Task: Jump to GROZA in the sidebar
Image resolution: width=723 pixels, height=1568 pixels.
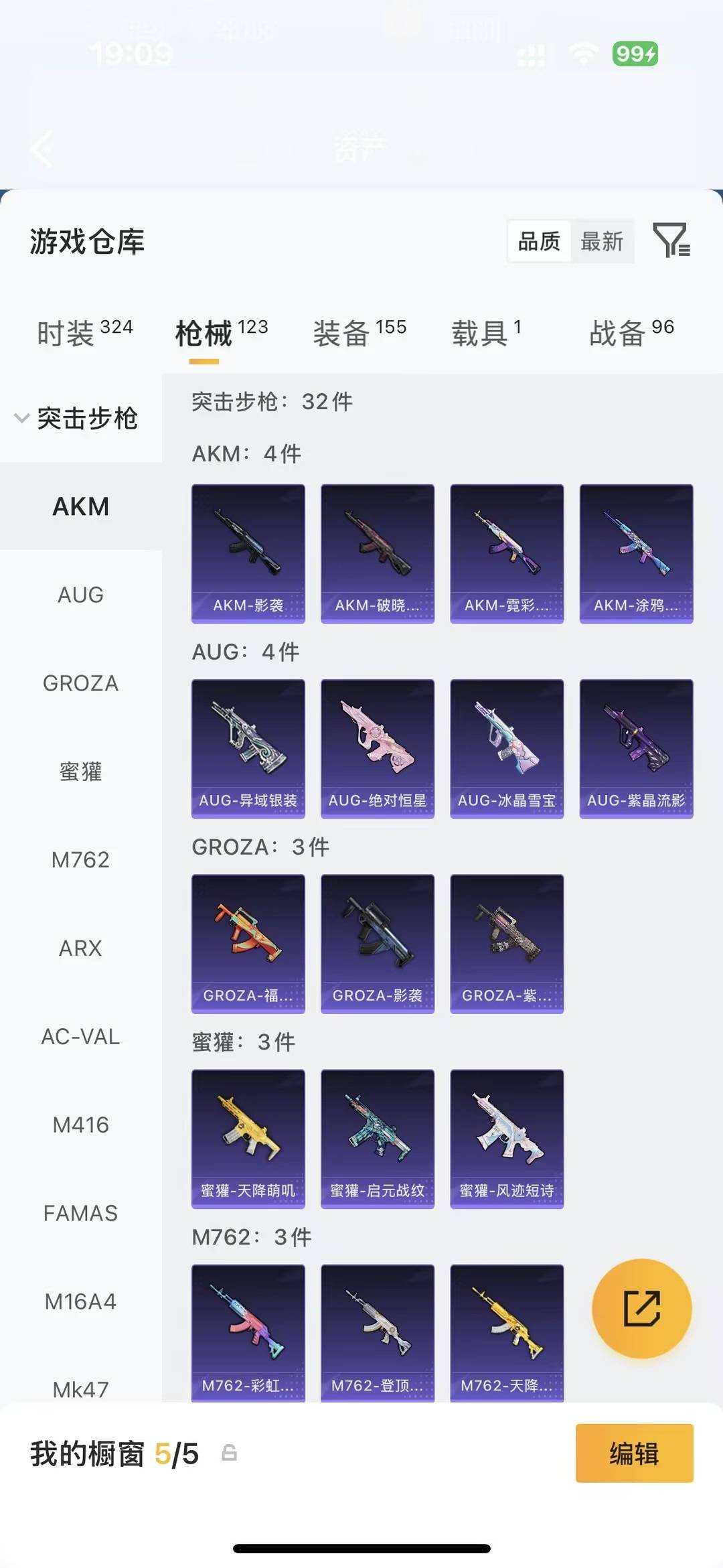Action: click(81, 683)
